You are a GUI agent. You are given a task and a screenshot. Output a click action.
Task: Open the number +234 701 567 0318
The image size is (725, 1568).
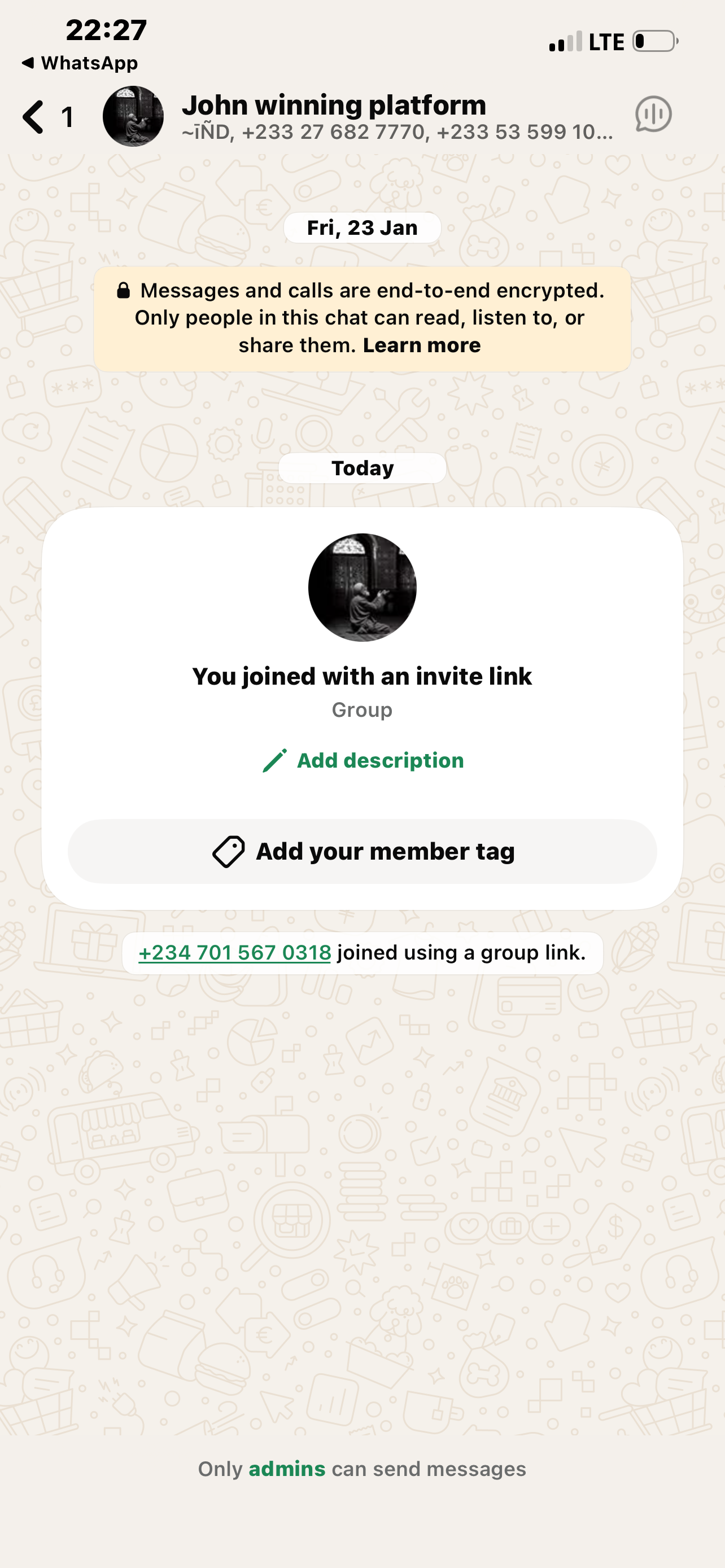point(234,953)
